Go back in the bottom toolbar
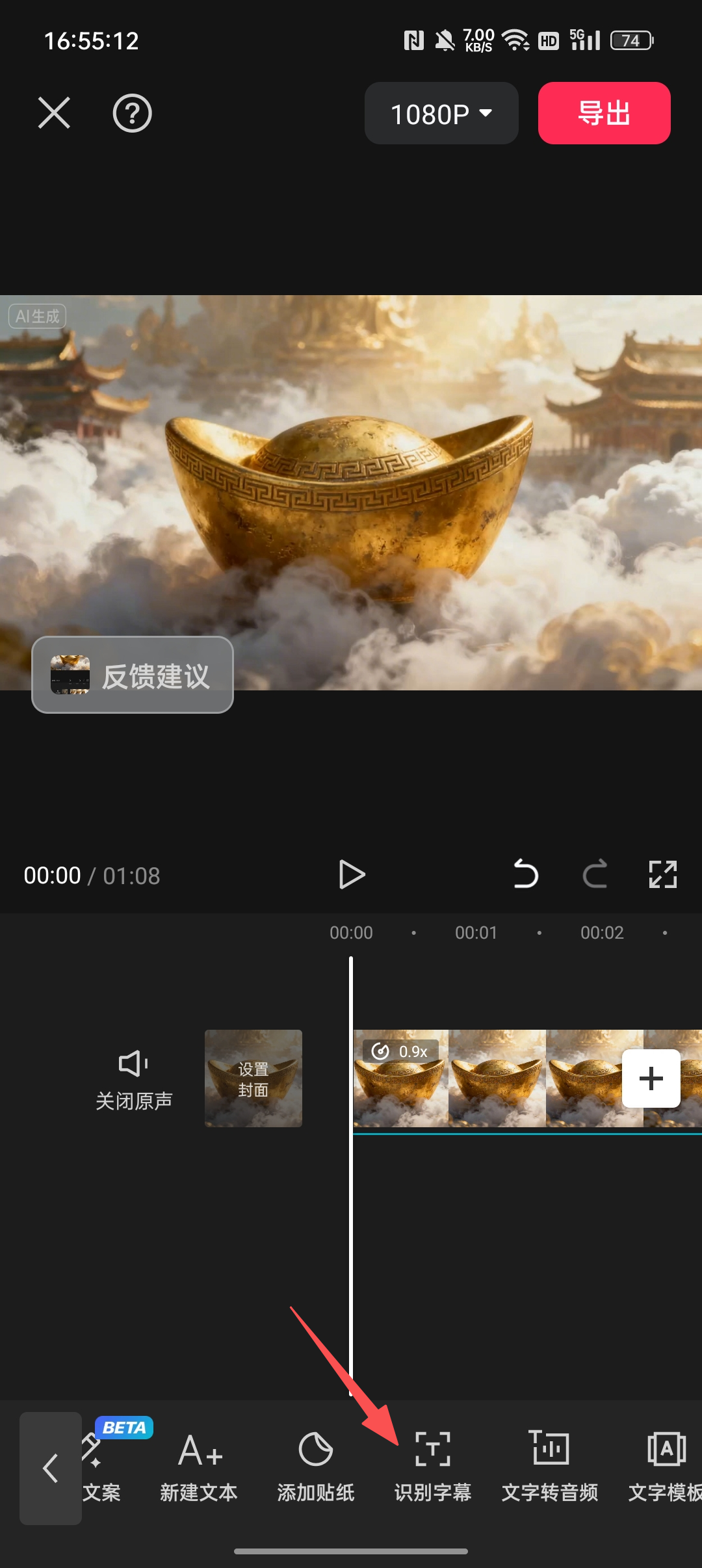Viewport: 702px width, 1568px height. click(51, 1468)
